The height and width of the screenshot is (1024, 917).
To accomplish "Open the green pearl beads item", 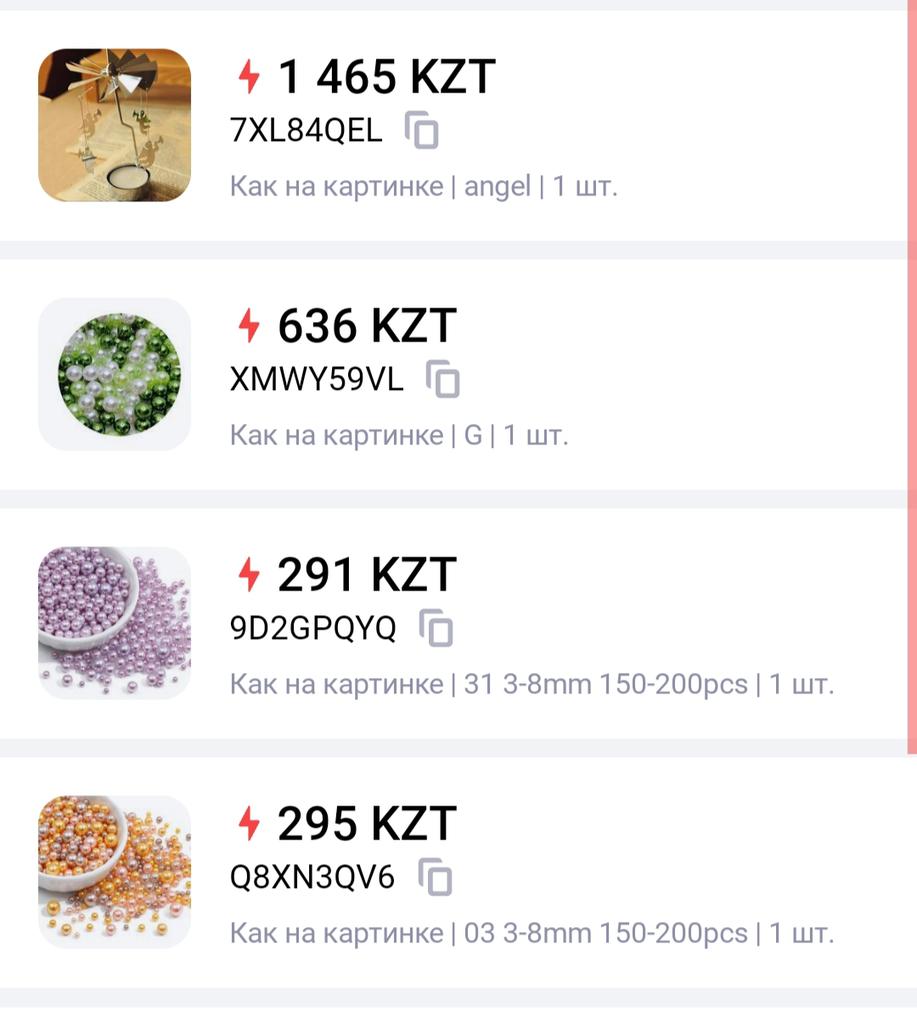I will point(114,374).
